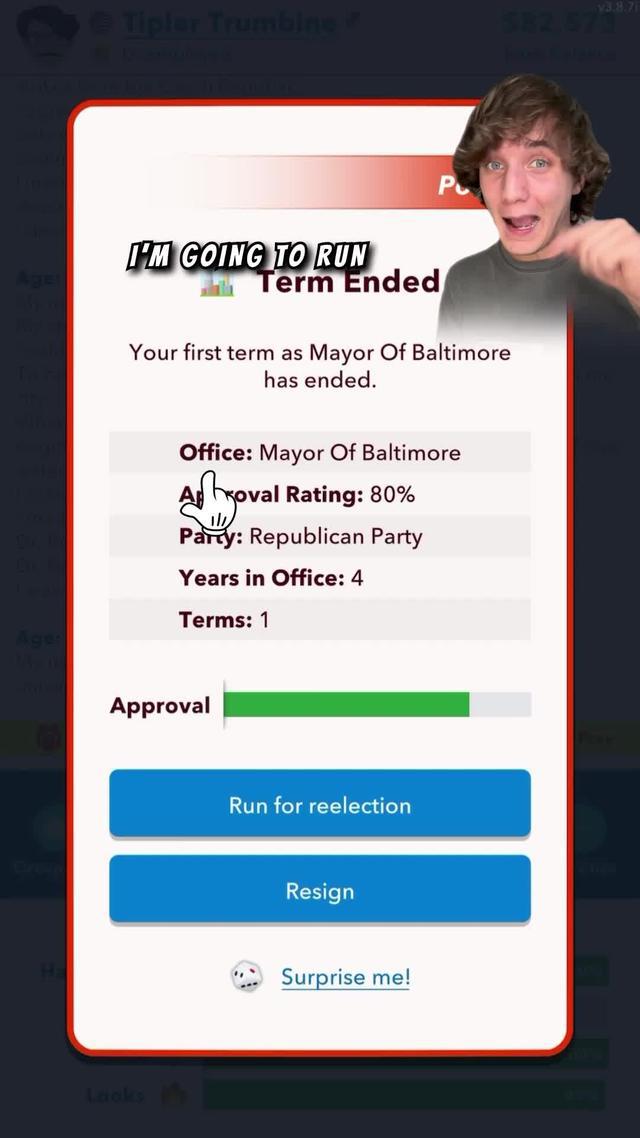
Task: Resign from the mayor office
Action: pyautogui.click(x=319, y=890)
